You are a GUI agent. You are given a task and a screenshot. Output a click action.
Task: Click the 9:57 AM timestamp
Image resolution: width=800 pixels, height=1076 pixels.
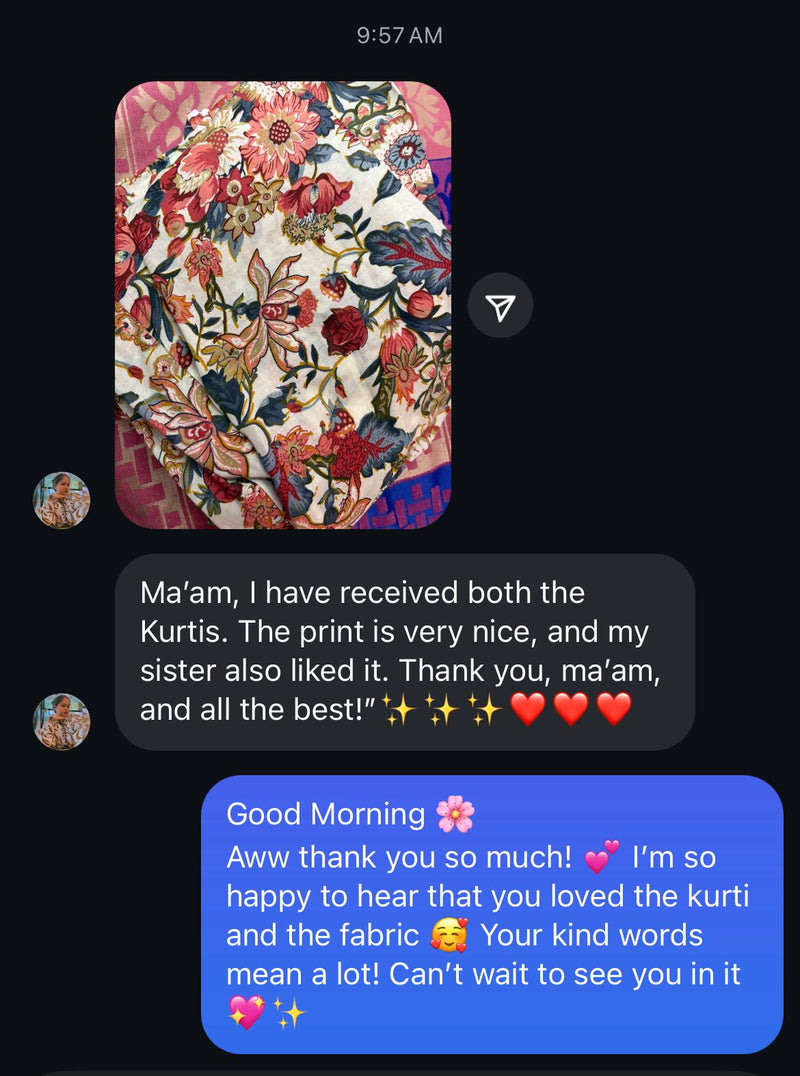tap(400, 35)
